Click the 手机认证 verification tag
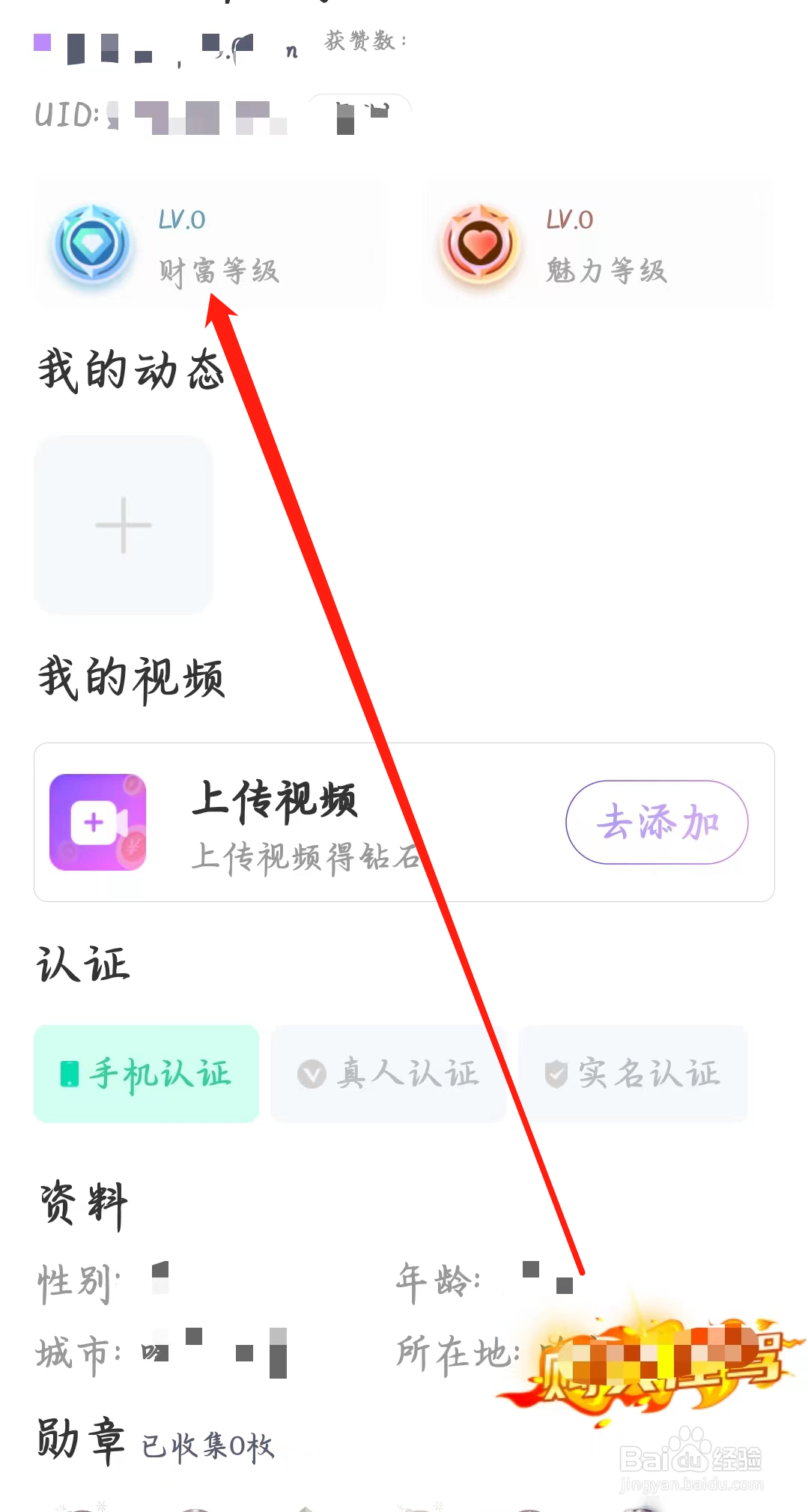The width and height of the screenshot is (808, 1512). click(146, 1073)
